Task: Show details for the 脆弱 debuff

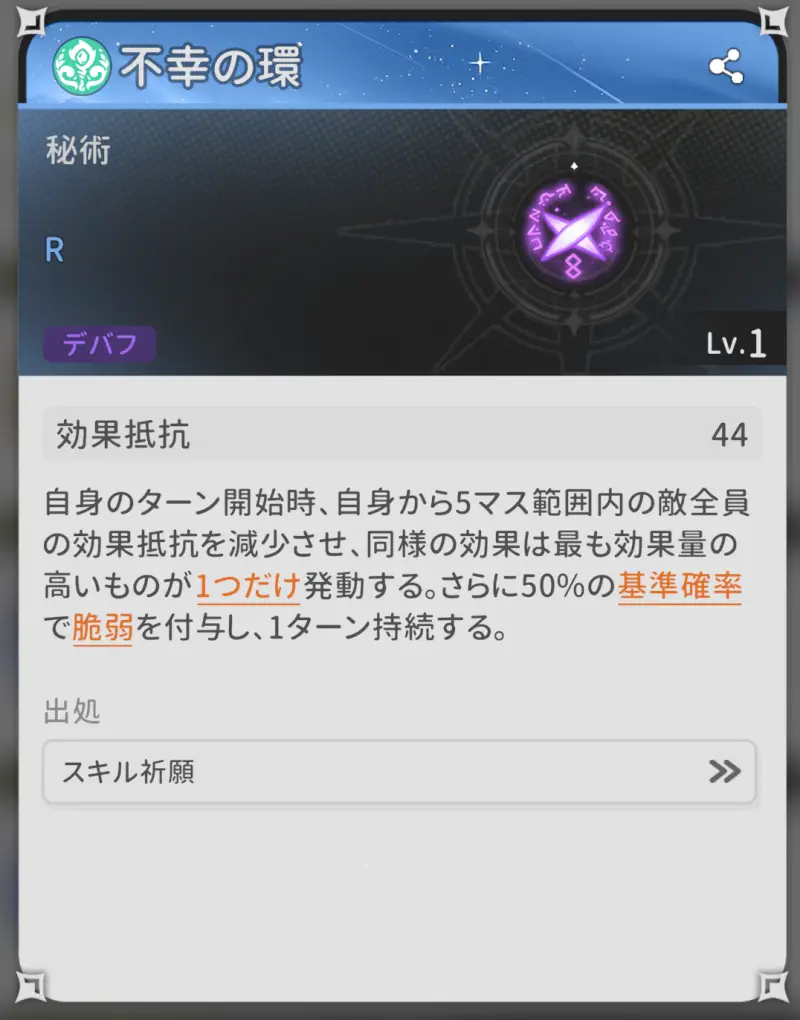Action: coord(102,629)
